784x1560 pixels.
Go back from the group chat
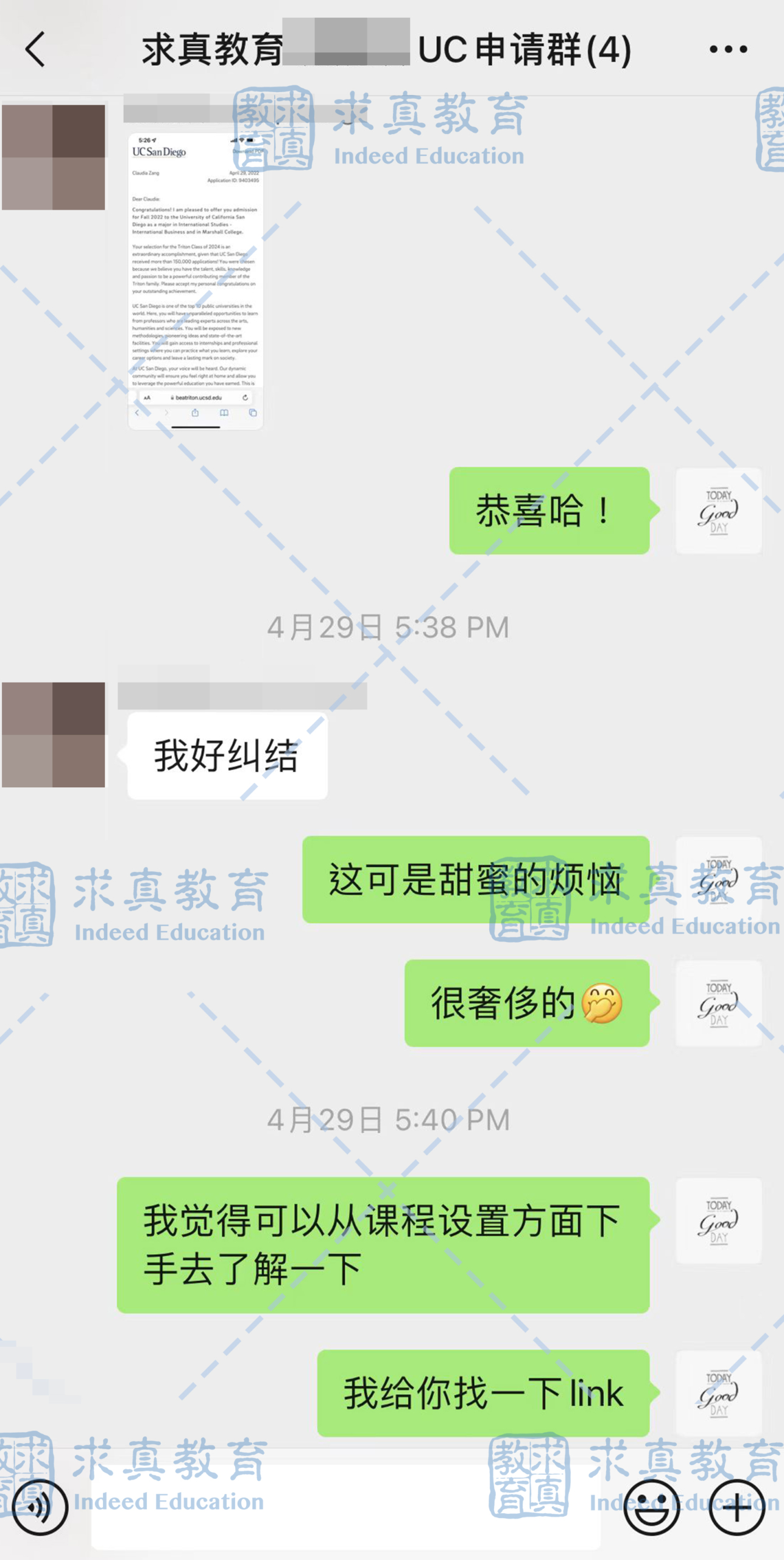tap(35, 49)
